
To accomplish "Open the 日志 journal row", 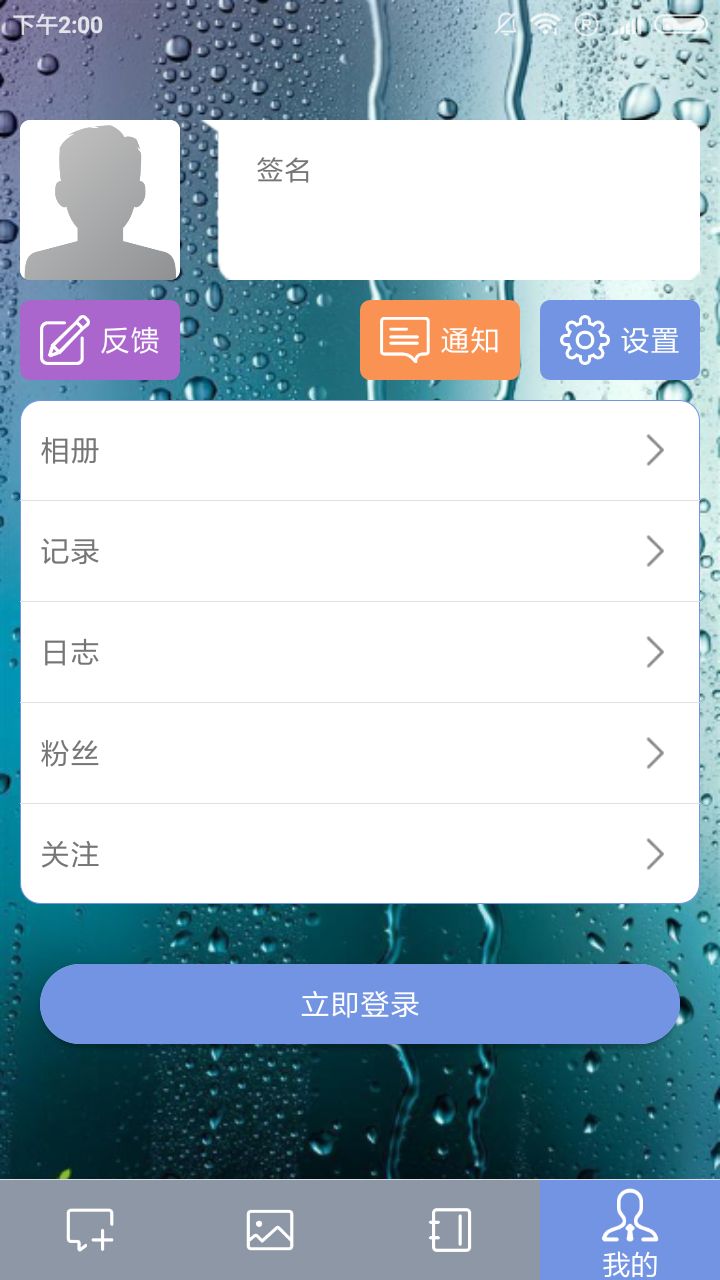I will coord(360,652).
